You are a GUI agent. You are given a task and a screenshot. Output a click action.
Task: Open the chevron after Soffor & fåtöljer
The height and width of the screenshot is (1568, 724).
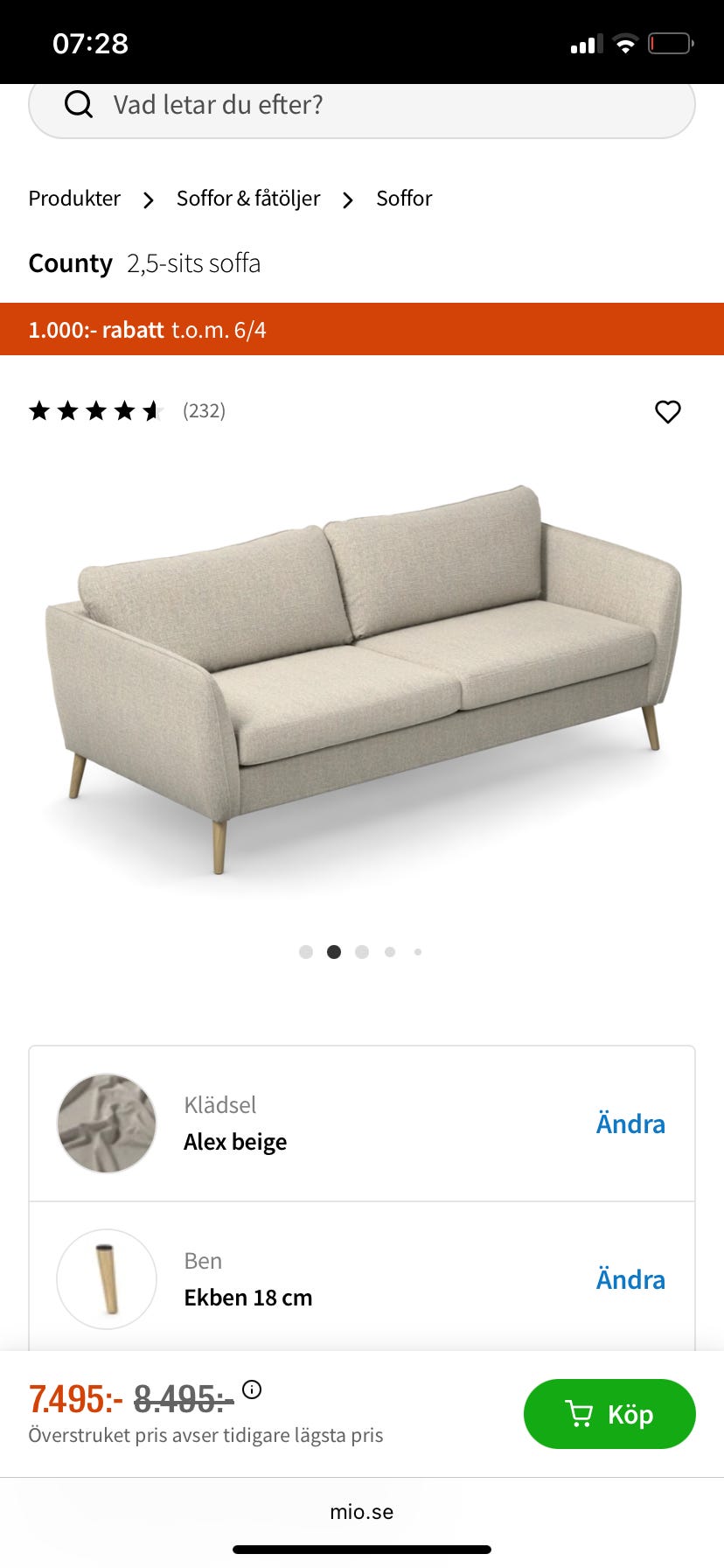[x=347, y=199]
